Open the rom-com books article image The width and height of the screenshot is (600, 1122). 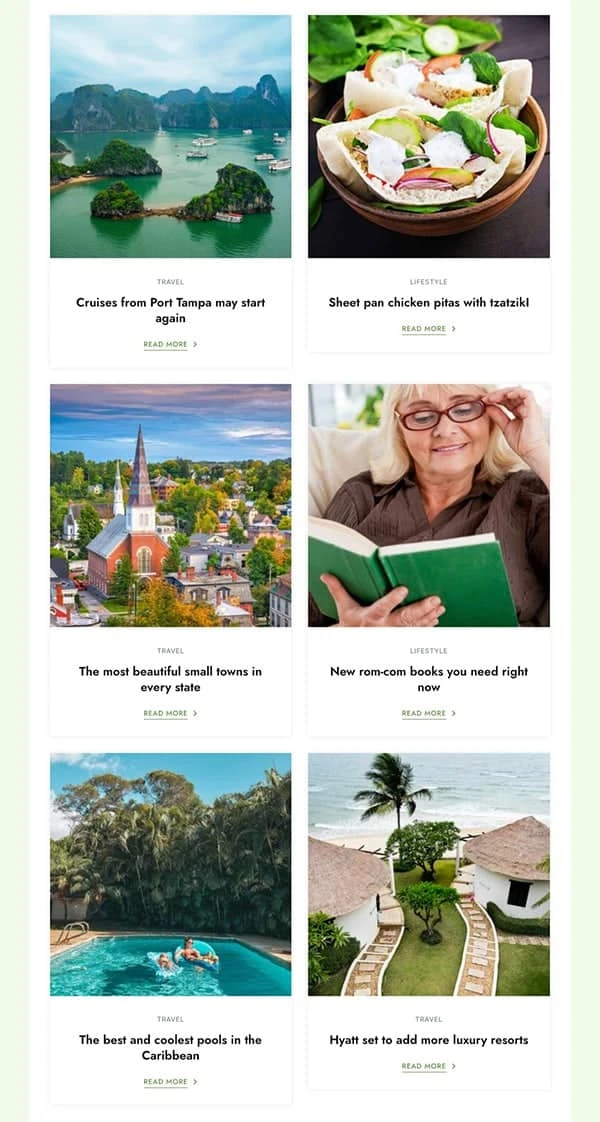(x=428, y=505)
